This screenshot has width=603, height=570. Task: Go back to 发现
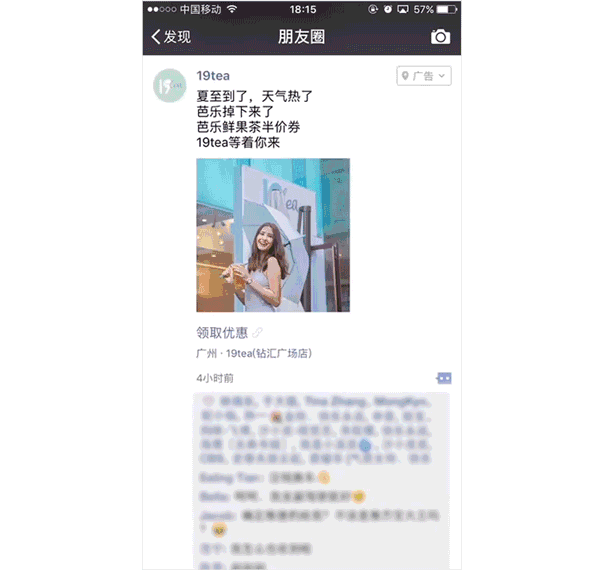(x=171, y=37)
